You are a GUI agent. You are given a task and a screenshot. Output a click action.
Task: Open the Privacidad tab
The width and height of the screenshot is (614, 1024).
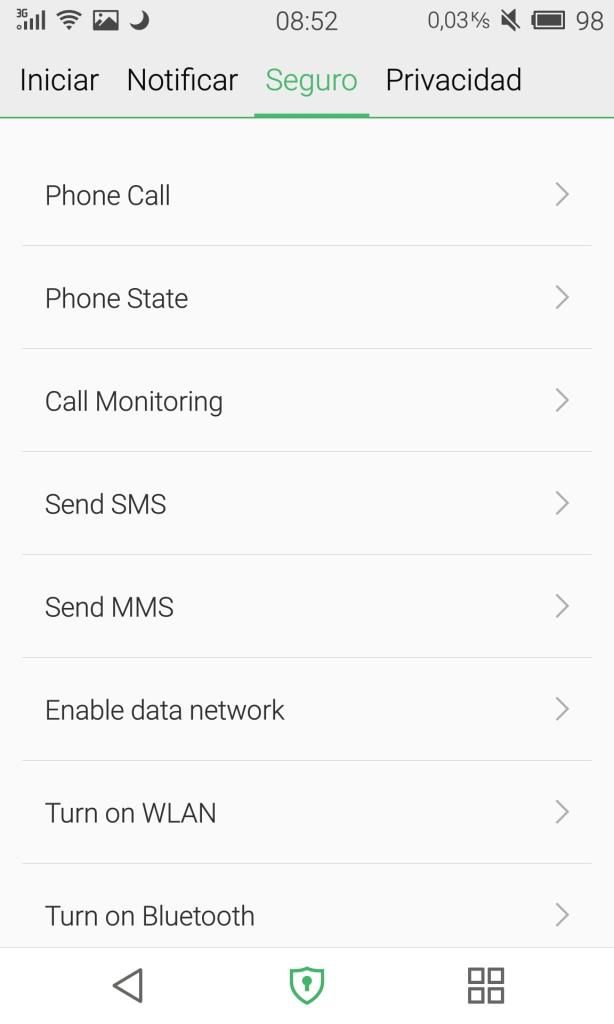[453, 80]
